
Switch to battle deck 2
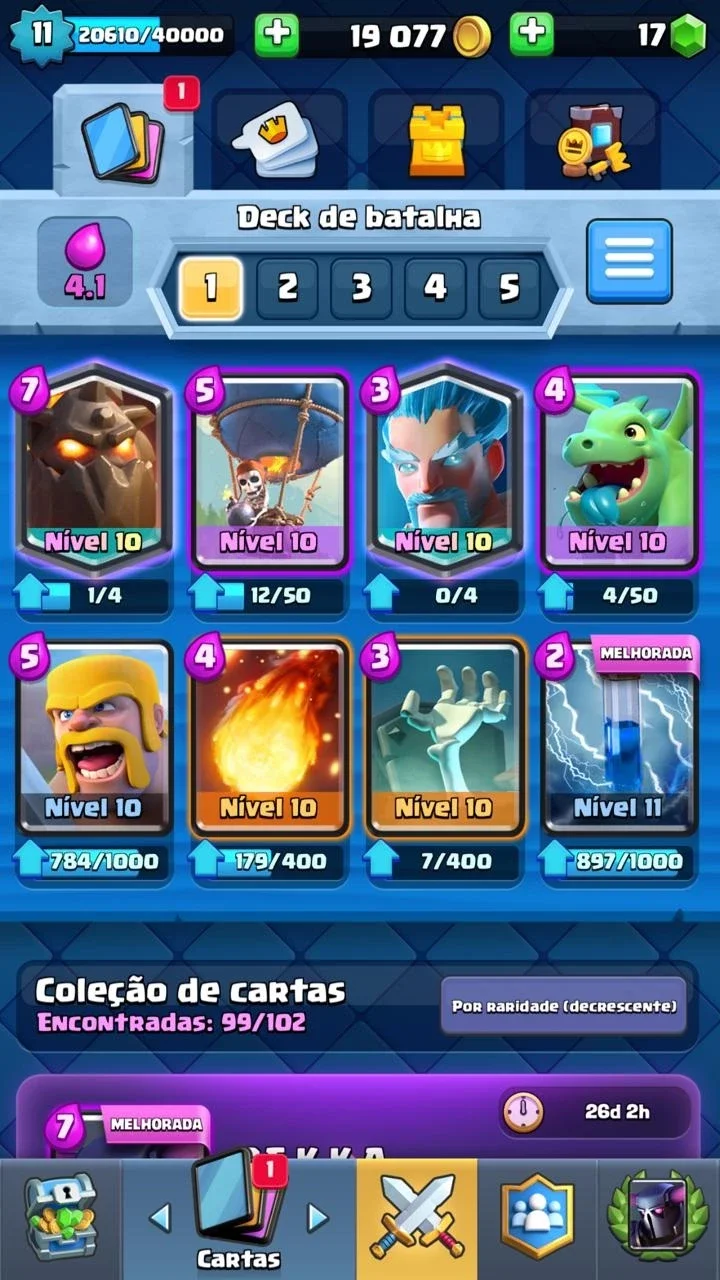click(x=287, y=289)
